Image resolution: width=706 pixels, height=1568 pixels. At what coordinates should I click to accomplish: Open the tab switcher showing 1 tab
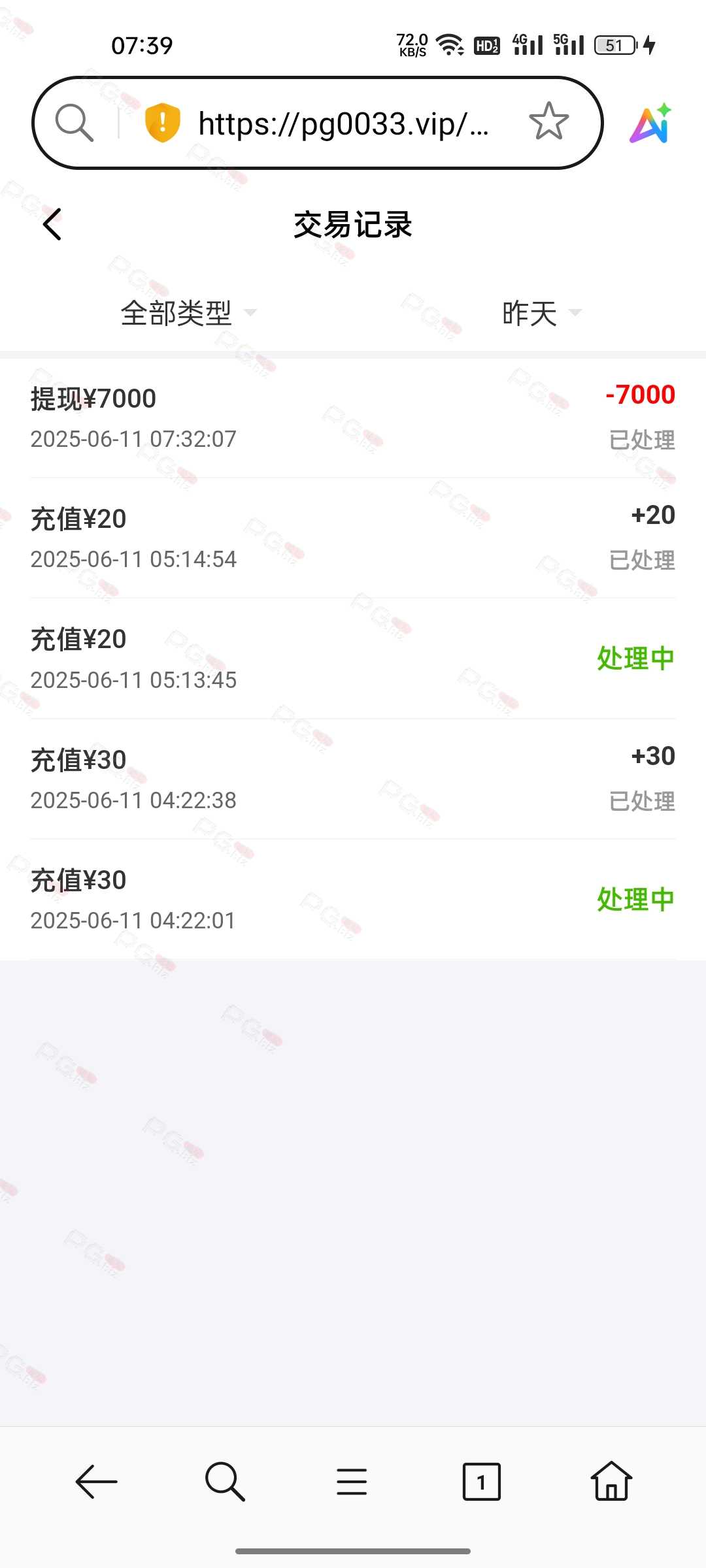click(x=481, y=1482)
